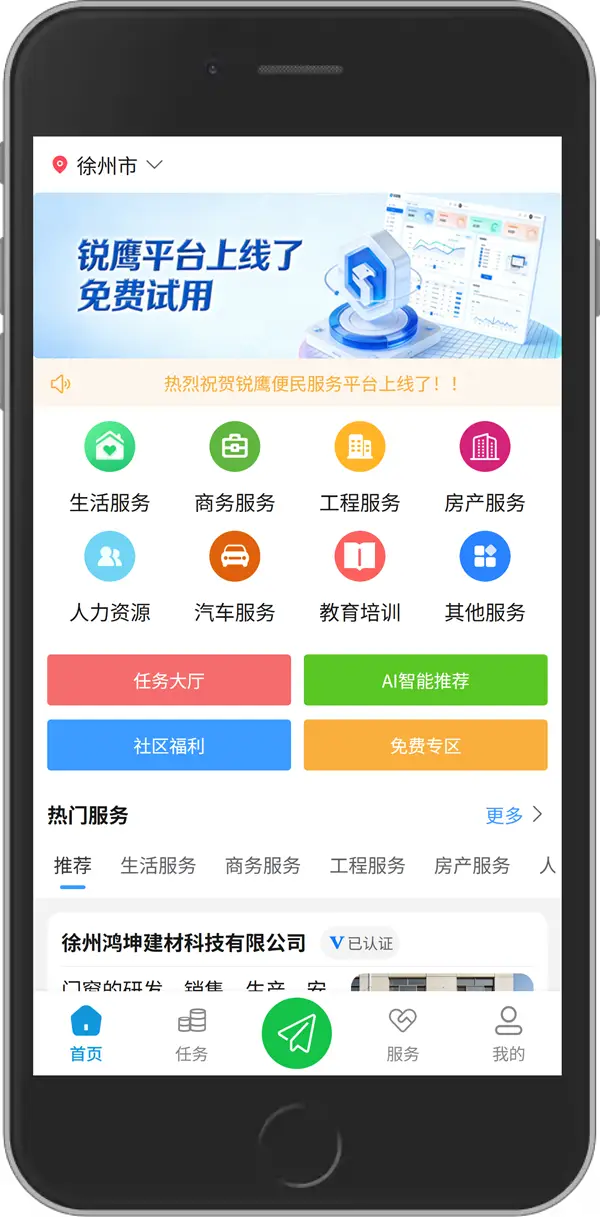
Task: Open the 免费专区 button
Action: click(425, 746)
